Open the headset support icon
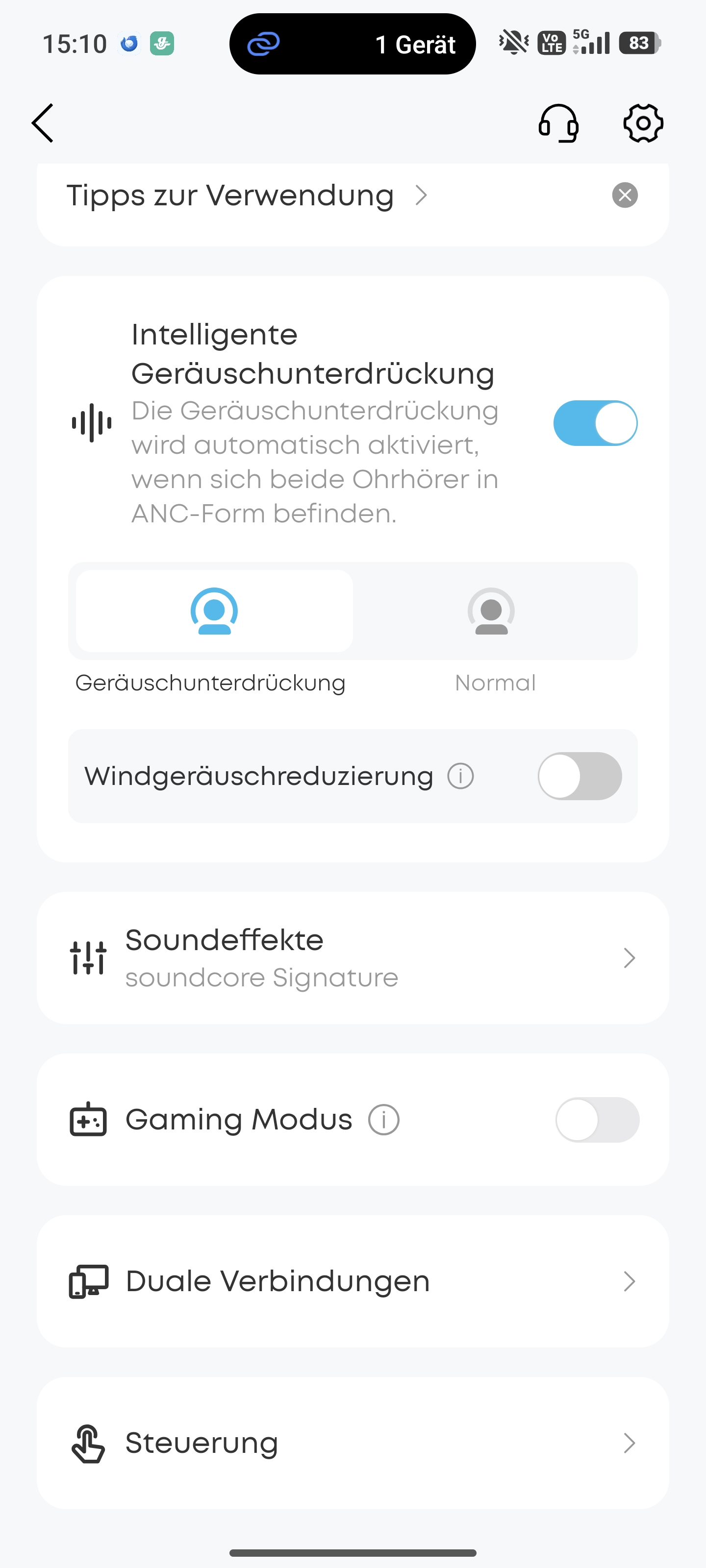 [x=558, y=123]
